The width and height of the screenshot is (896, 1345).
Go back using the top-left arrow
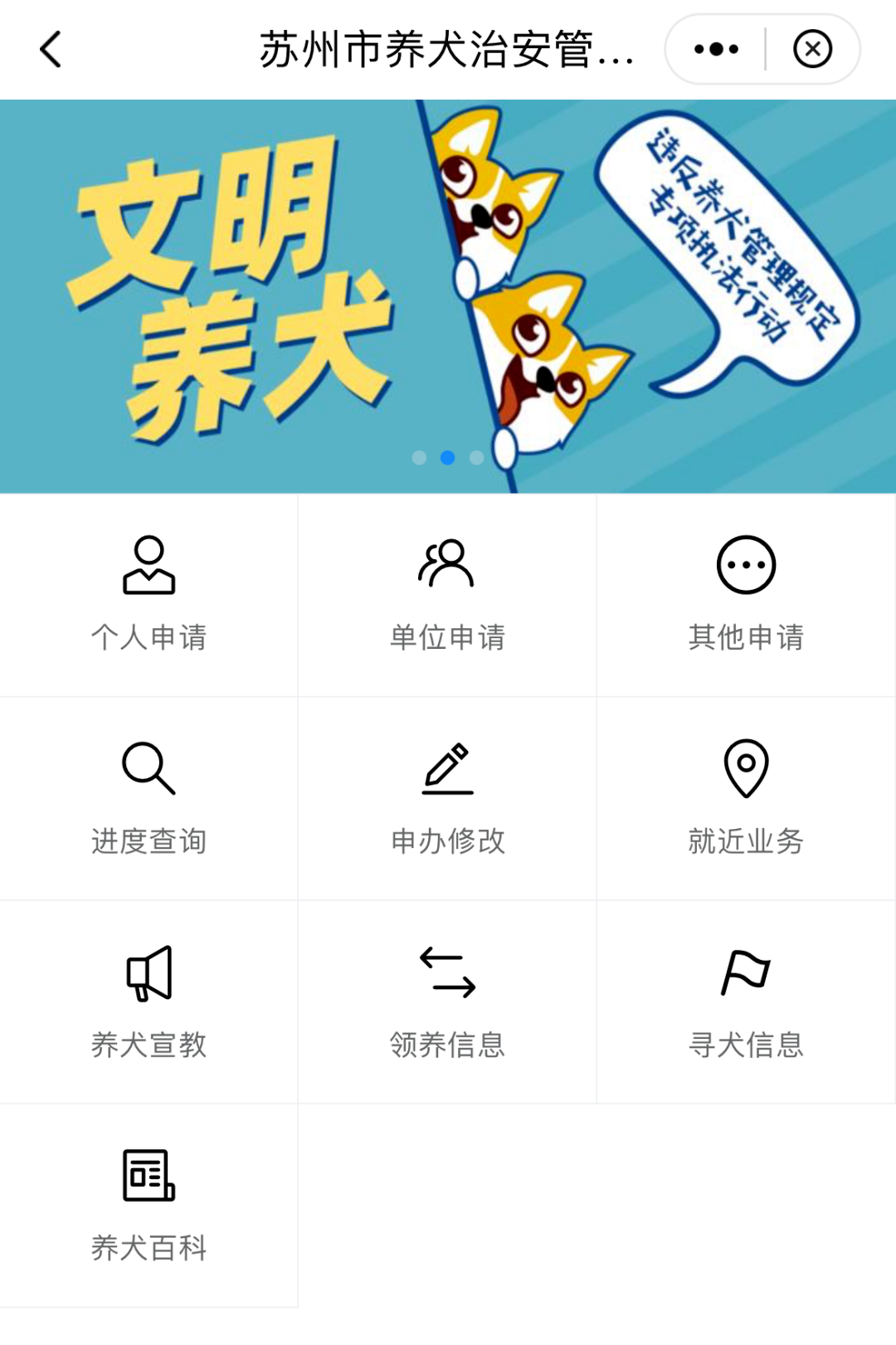[51, 50]
